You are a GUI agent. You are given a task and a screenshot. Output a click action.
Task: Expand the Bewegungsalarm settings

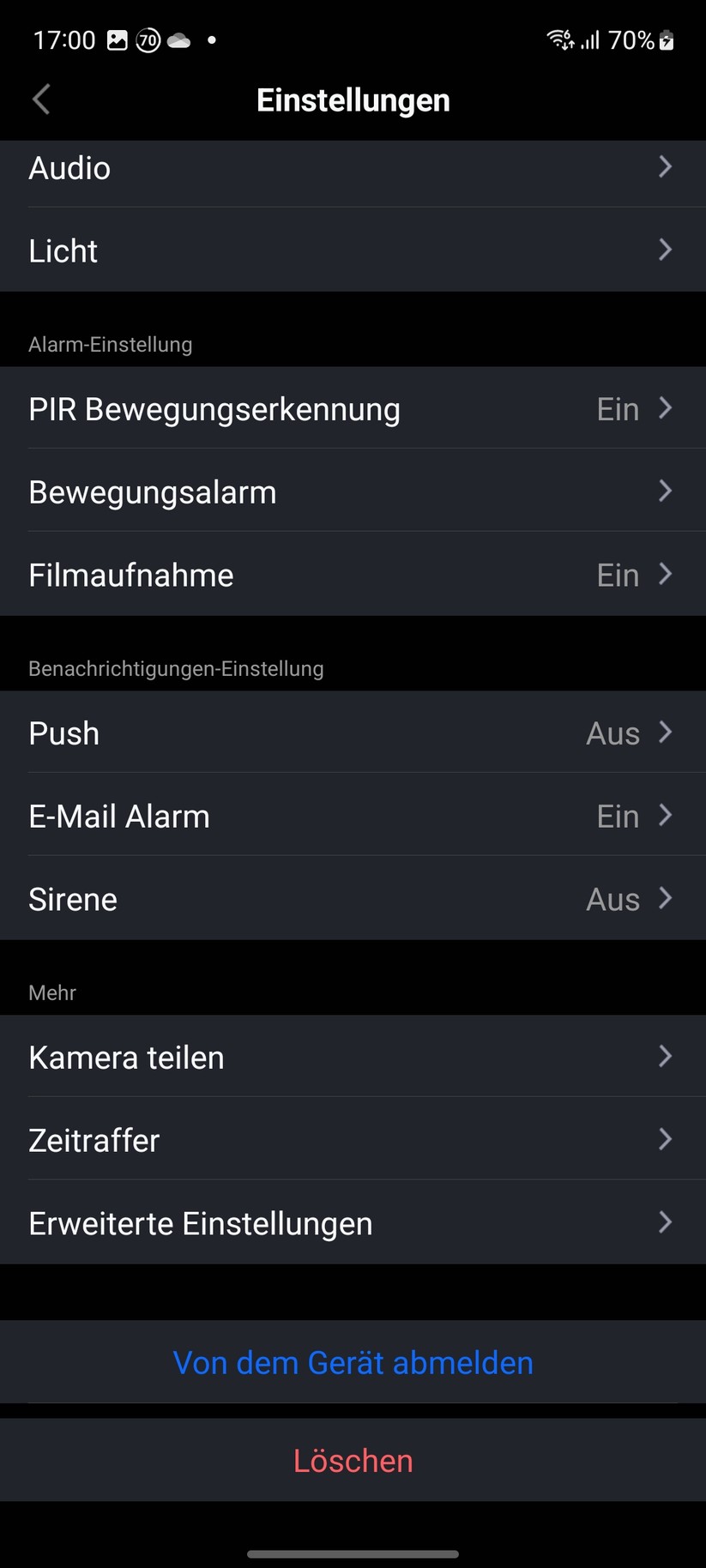(353, 491)
